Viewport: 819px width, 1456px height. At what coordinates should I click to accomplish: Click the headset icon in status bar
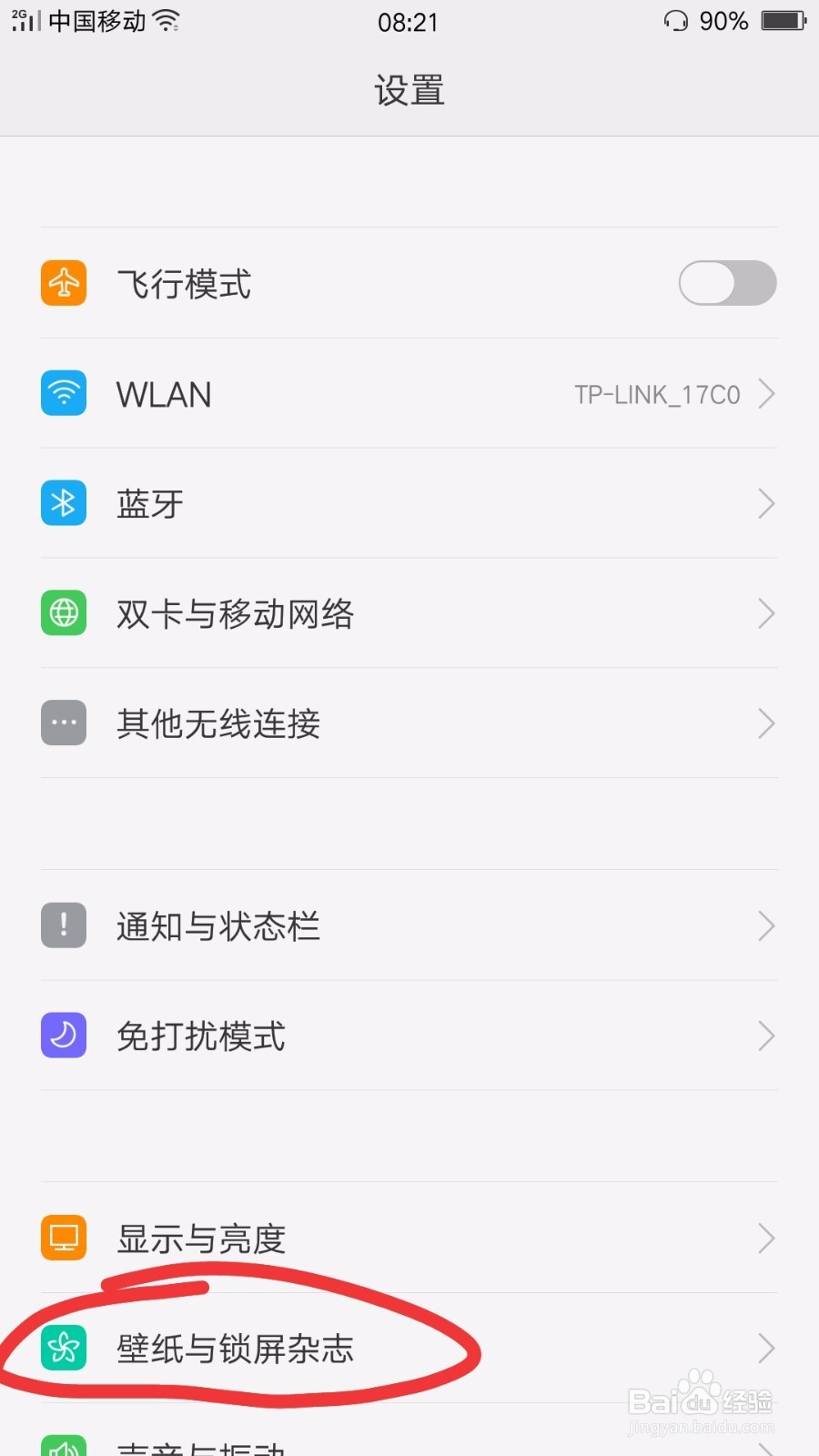click(675, 21)
